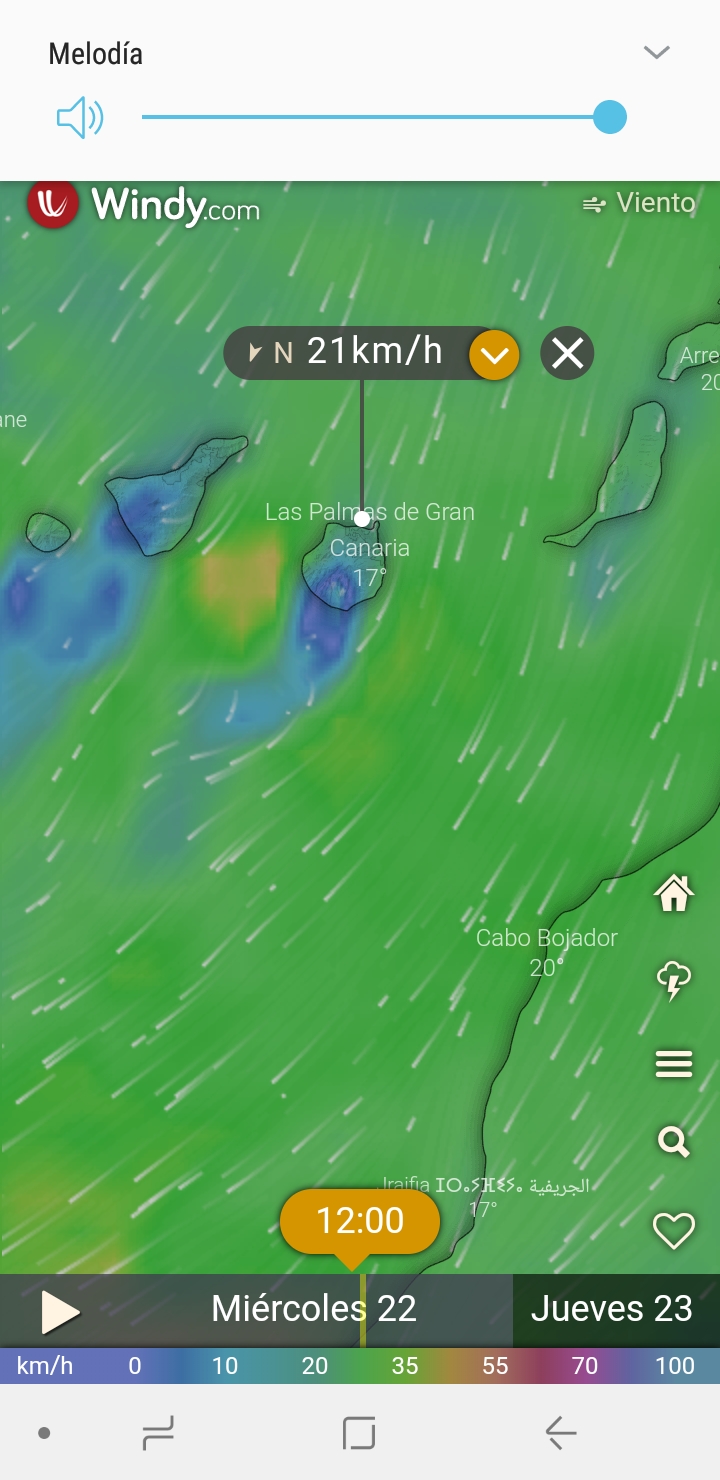Open favorites heart icon
Screen dimensions: 720x1480
point(674,1230)
